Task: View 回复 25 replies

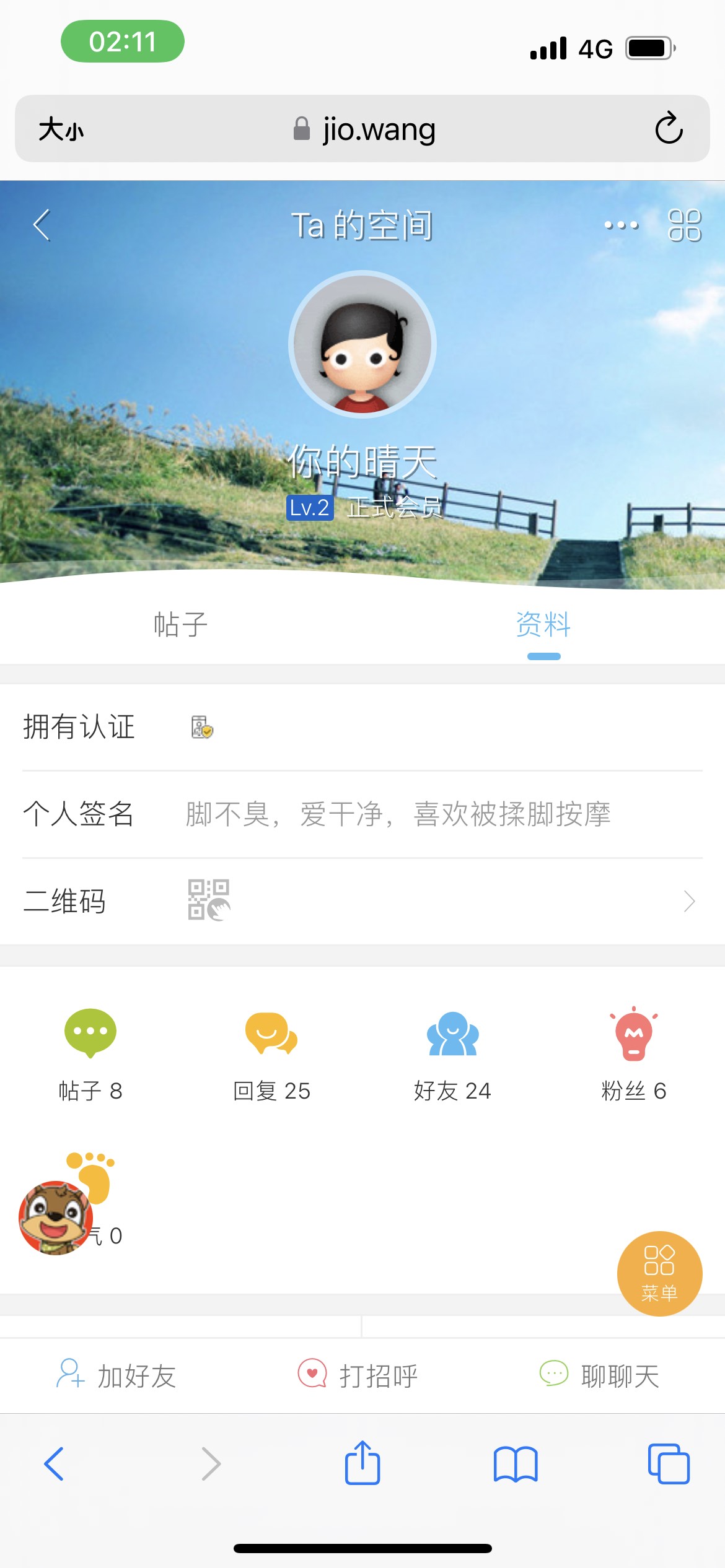Action: click(271, 1054)
